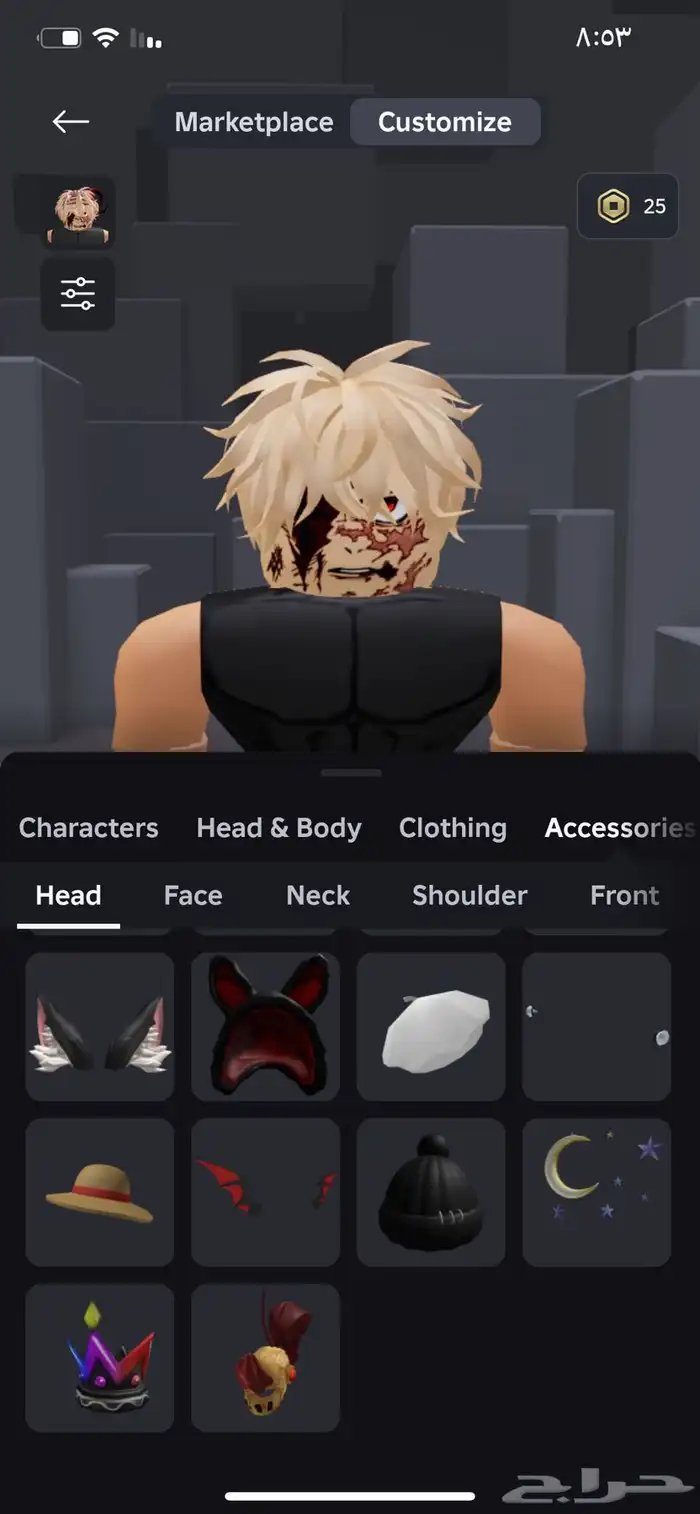The image size is (700, 1514).
Task: Equip the white beret
Action: click(x=431, y=1027)
